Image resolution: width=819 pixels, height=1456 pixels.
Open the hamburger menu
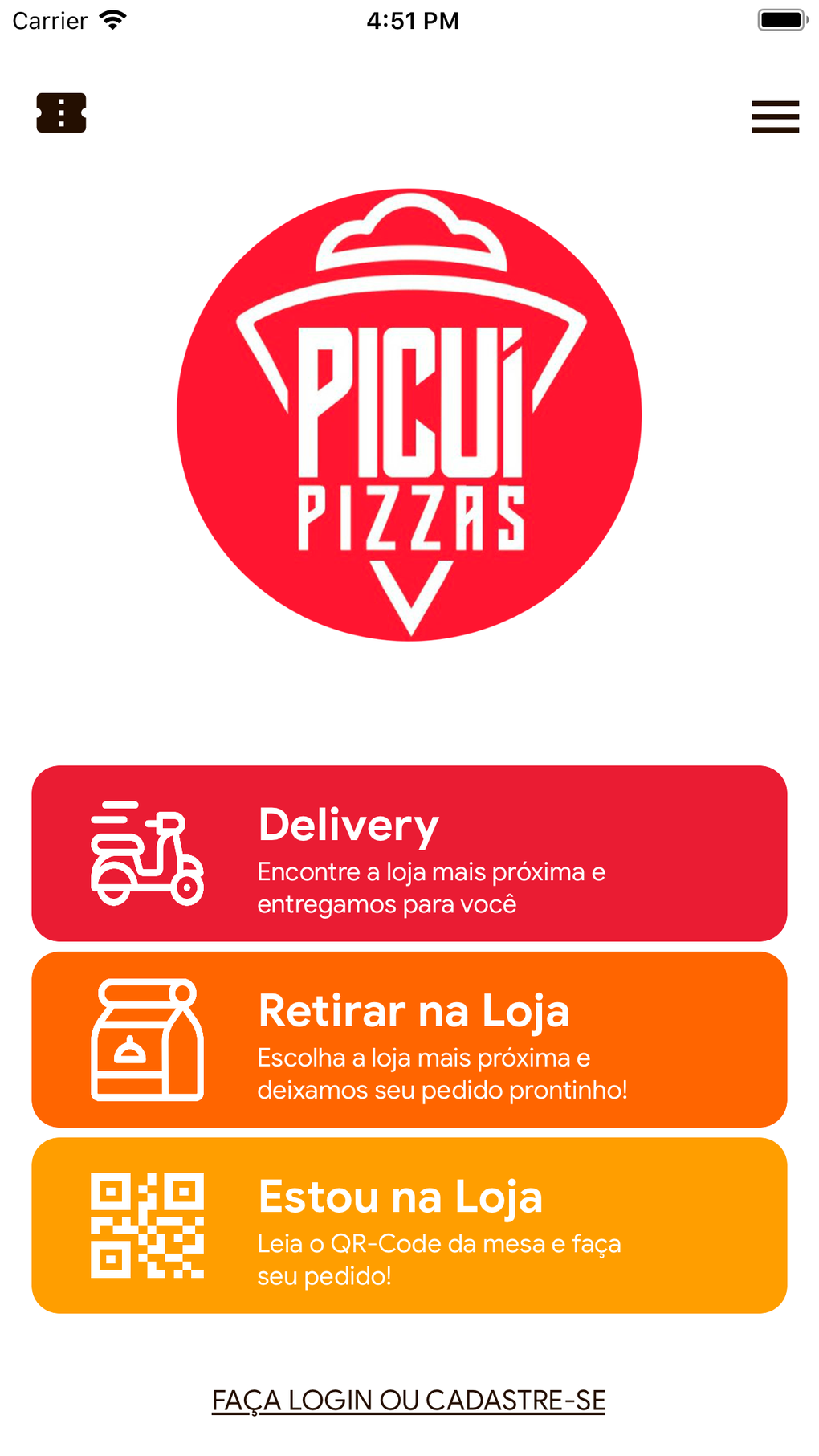tap(775, 116)
